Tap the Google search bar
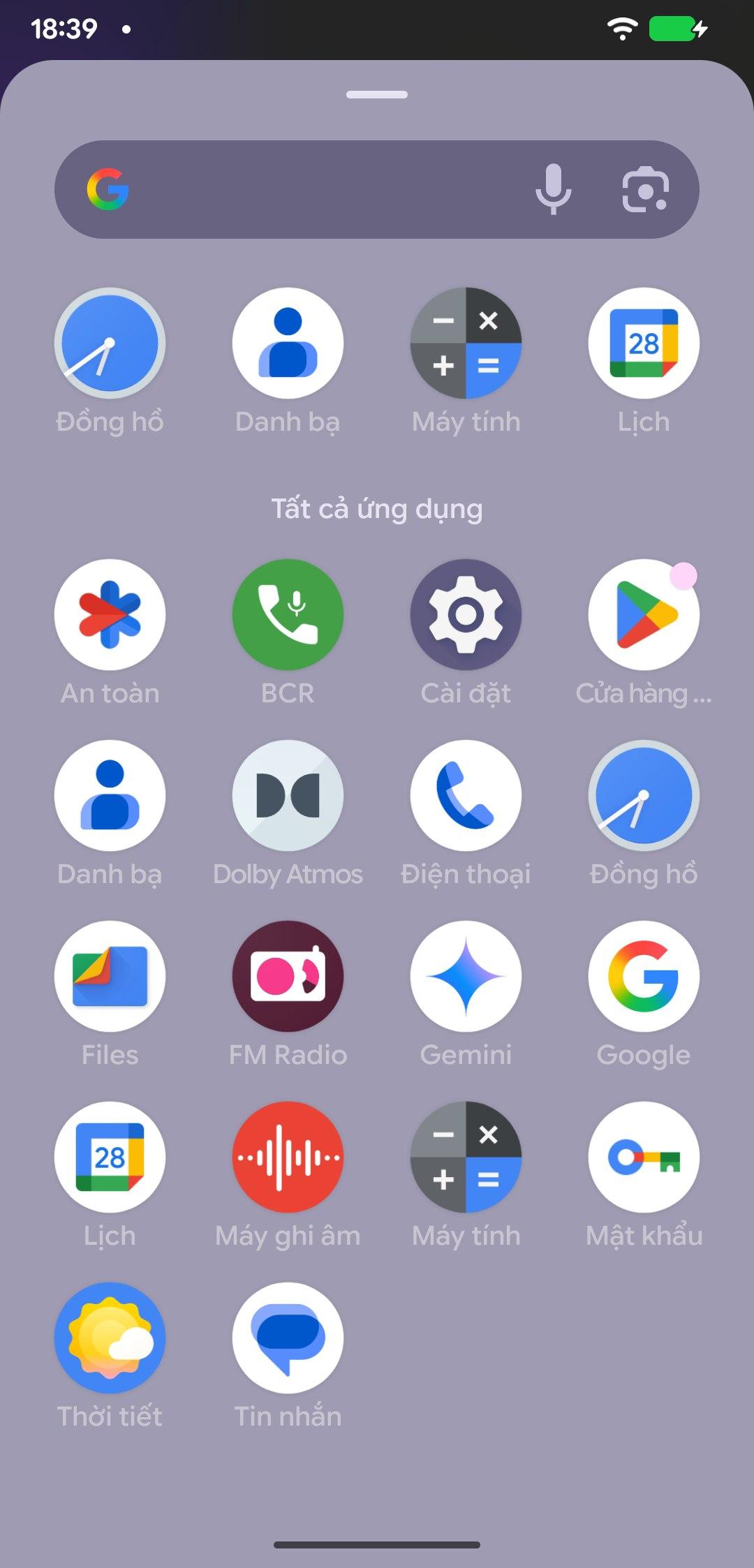Screen dimensions: 754x1568 point(321,190)
